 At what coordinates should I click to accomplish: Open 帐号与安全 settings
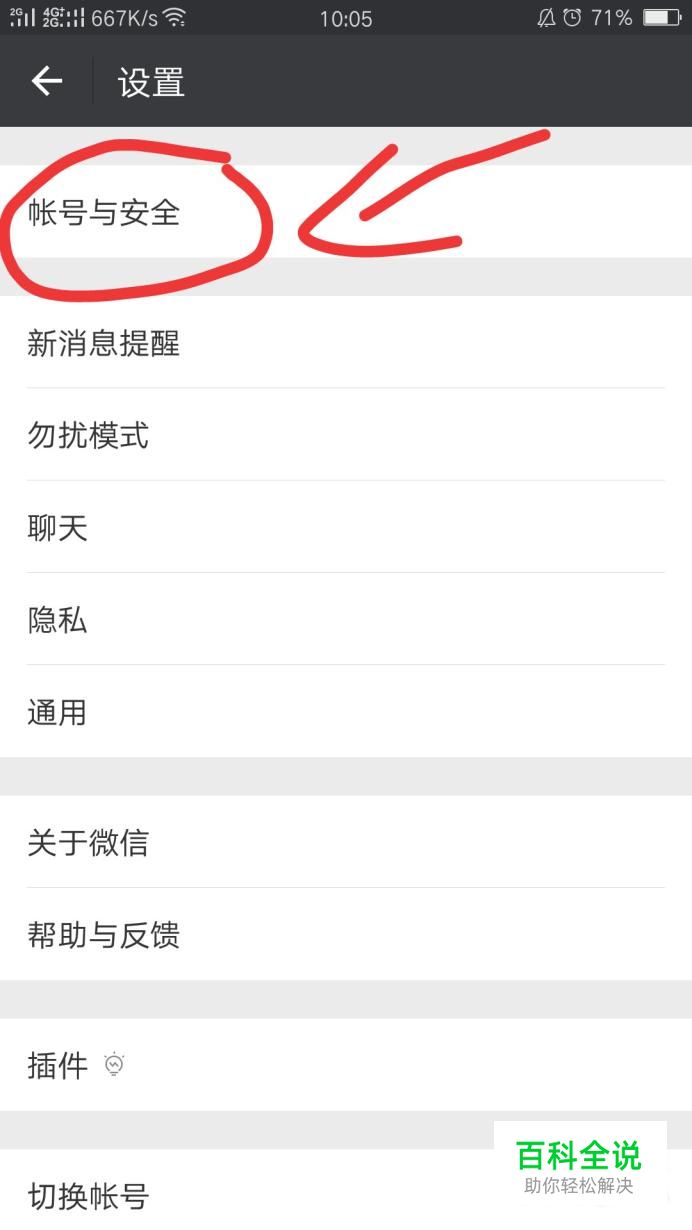pyautogui.click(x=105, y=212)
